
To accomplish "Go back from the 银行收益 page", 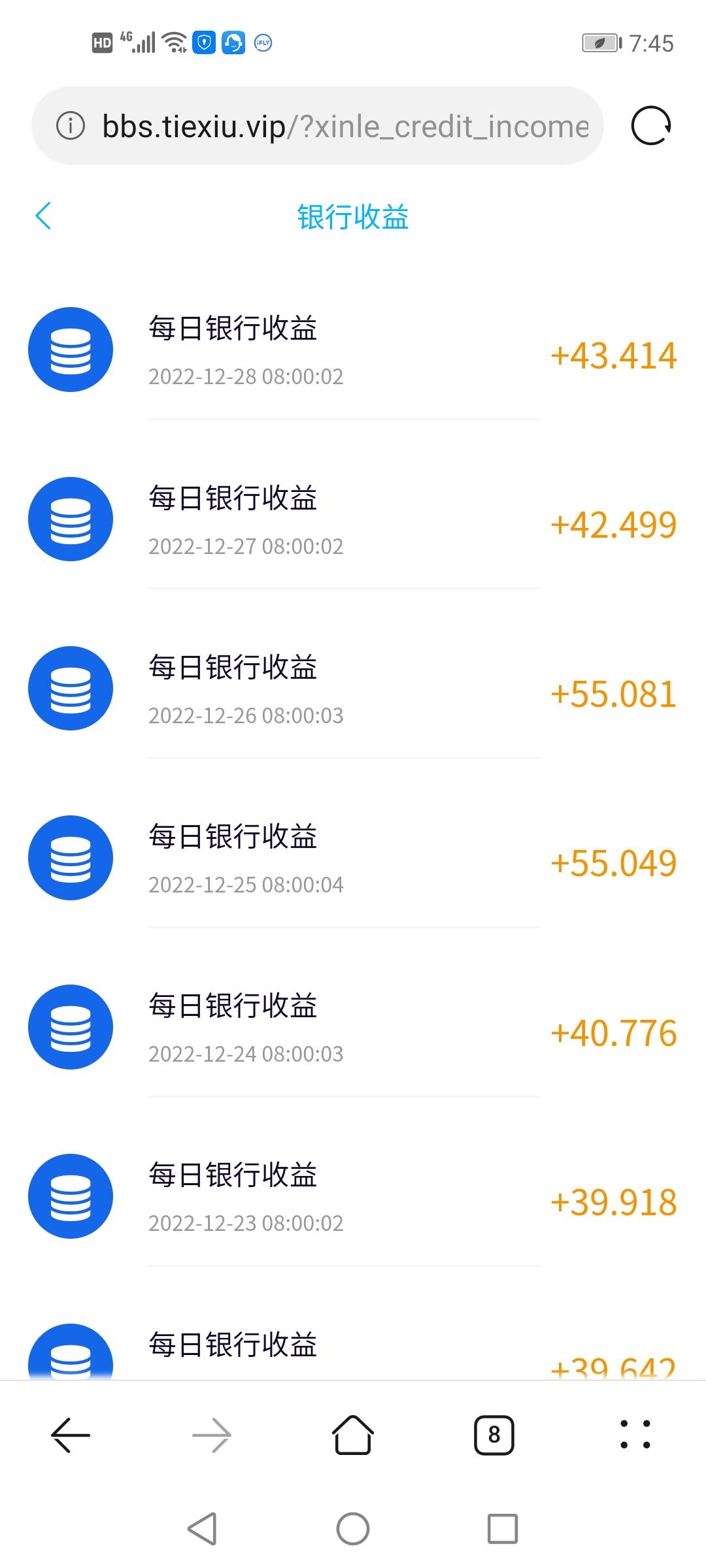I will (x=43, y=216).
